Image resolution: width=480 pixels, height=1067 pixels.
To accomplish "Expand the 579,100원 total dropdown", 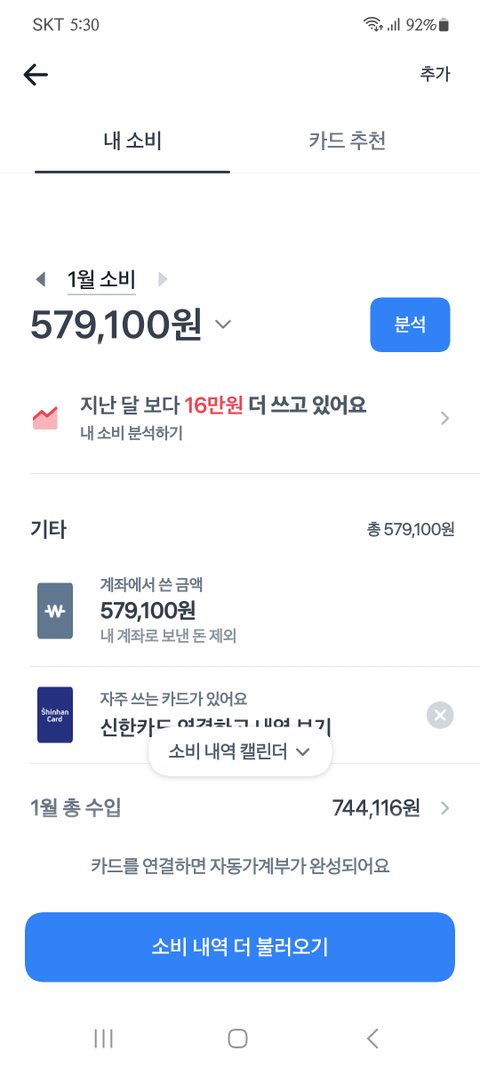I will tap(223, 325).
